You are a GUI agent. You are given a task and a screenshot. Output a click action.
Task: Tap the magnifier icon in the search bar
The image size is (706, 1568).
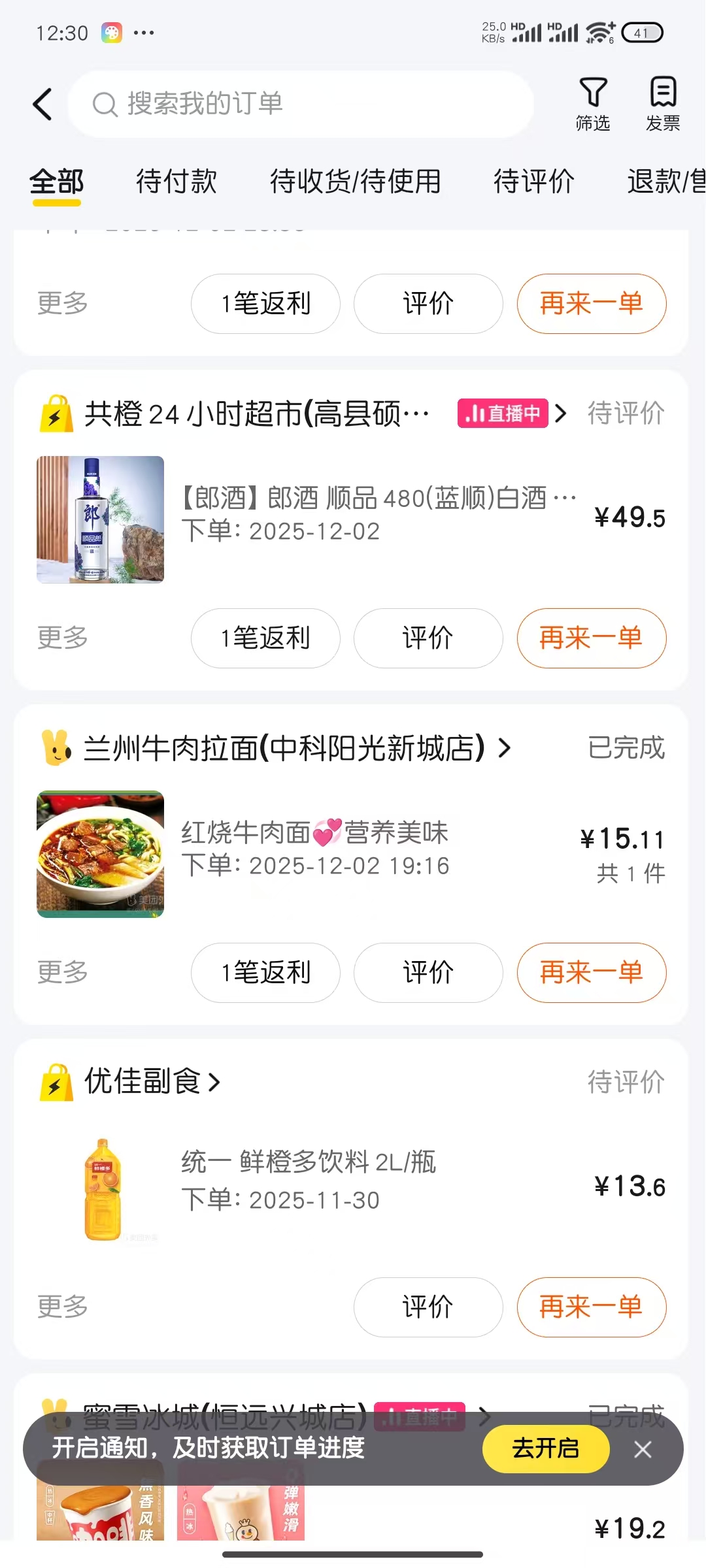pyautogui.click(x=105, y=104)
